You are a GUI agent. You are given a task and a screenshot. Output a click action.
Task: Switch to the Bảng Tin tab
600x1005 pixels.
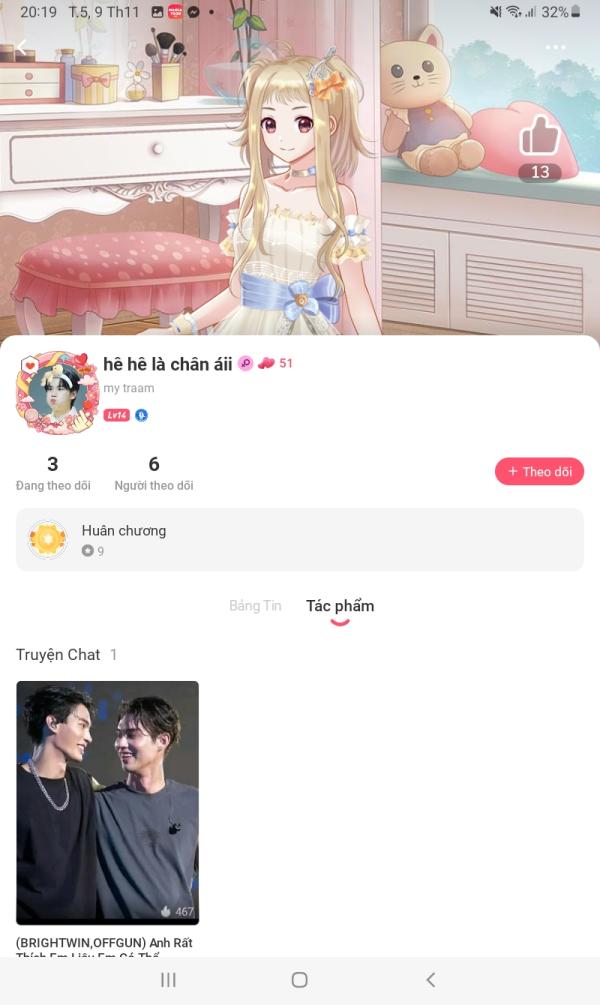pyautogui.click(x=255, y=606)
